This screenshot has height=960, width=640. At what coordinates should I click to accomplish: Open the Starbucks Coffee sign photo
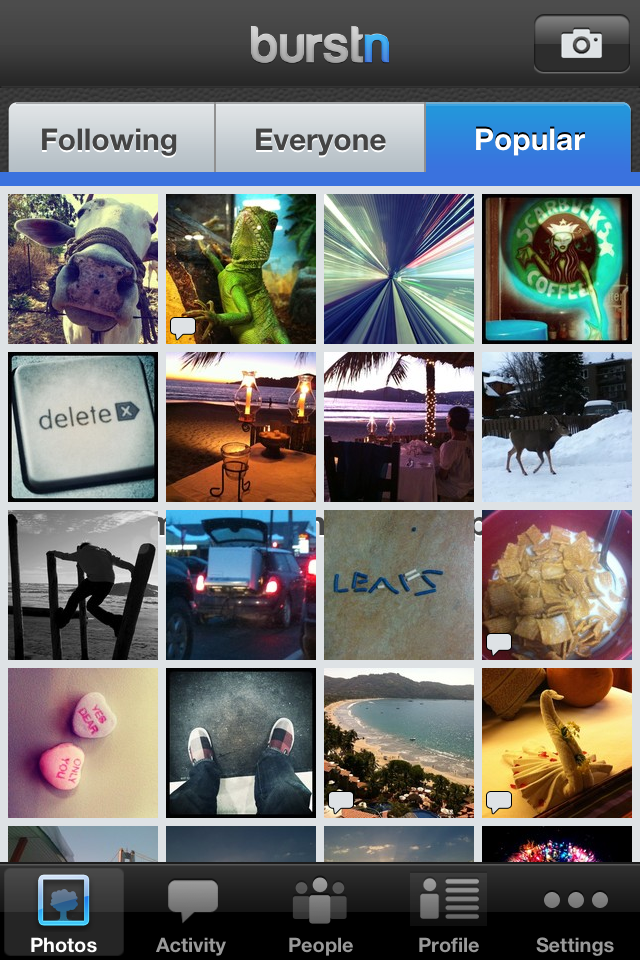(557, 269)
